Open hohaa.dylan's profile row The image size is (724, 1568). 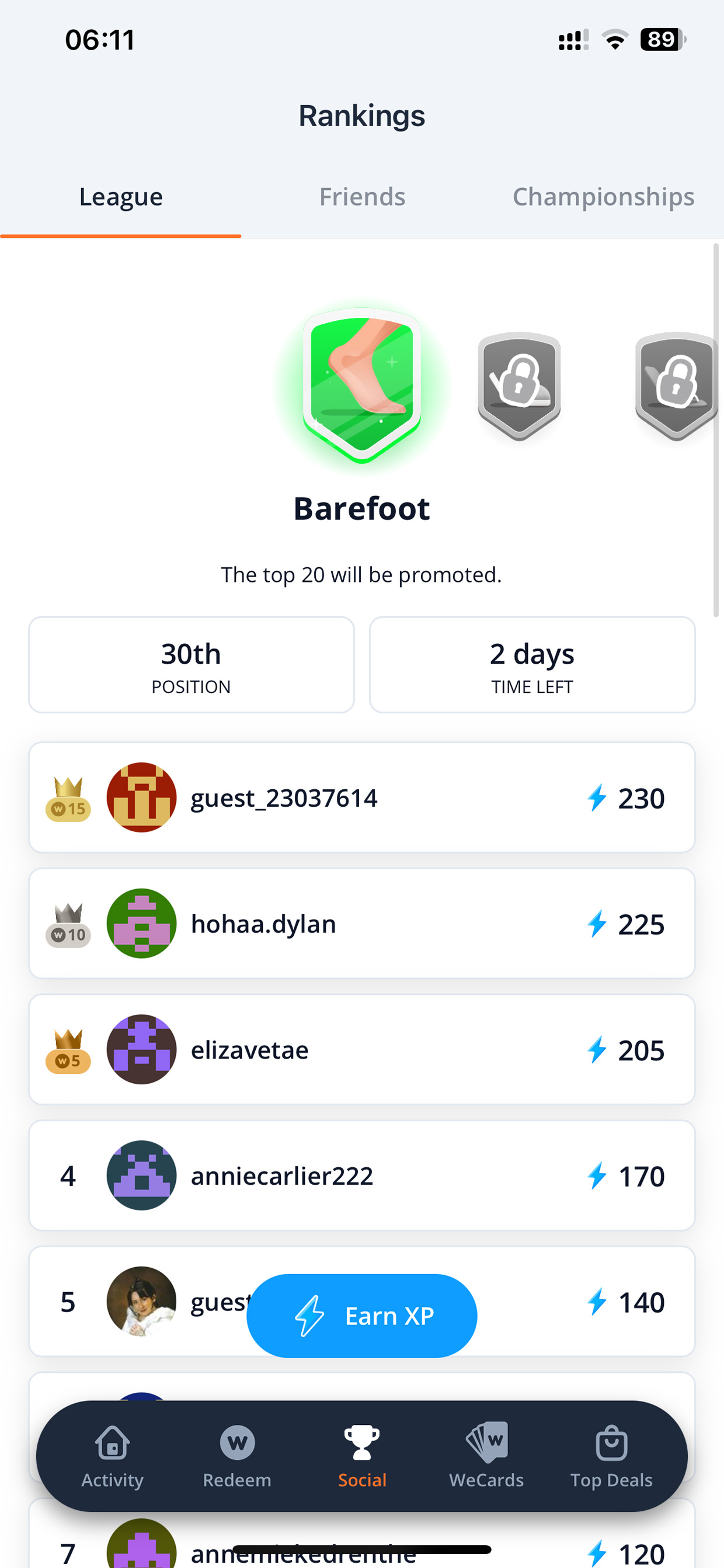361,924
